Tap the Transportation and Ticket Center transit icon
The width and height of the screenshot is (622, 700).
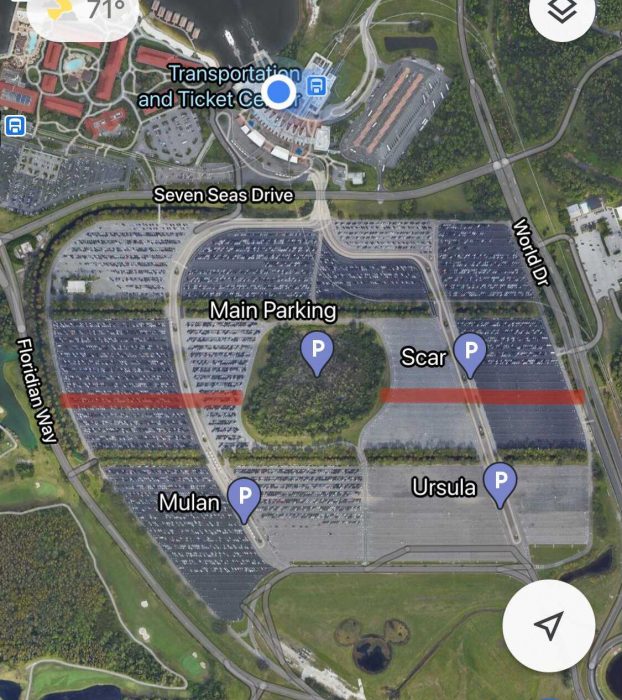[x=318, y=87]
